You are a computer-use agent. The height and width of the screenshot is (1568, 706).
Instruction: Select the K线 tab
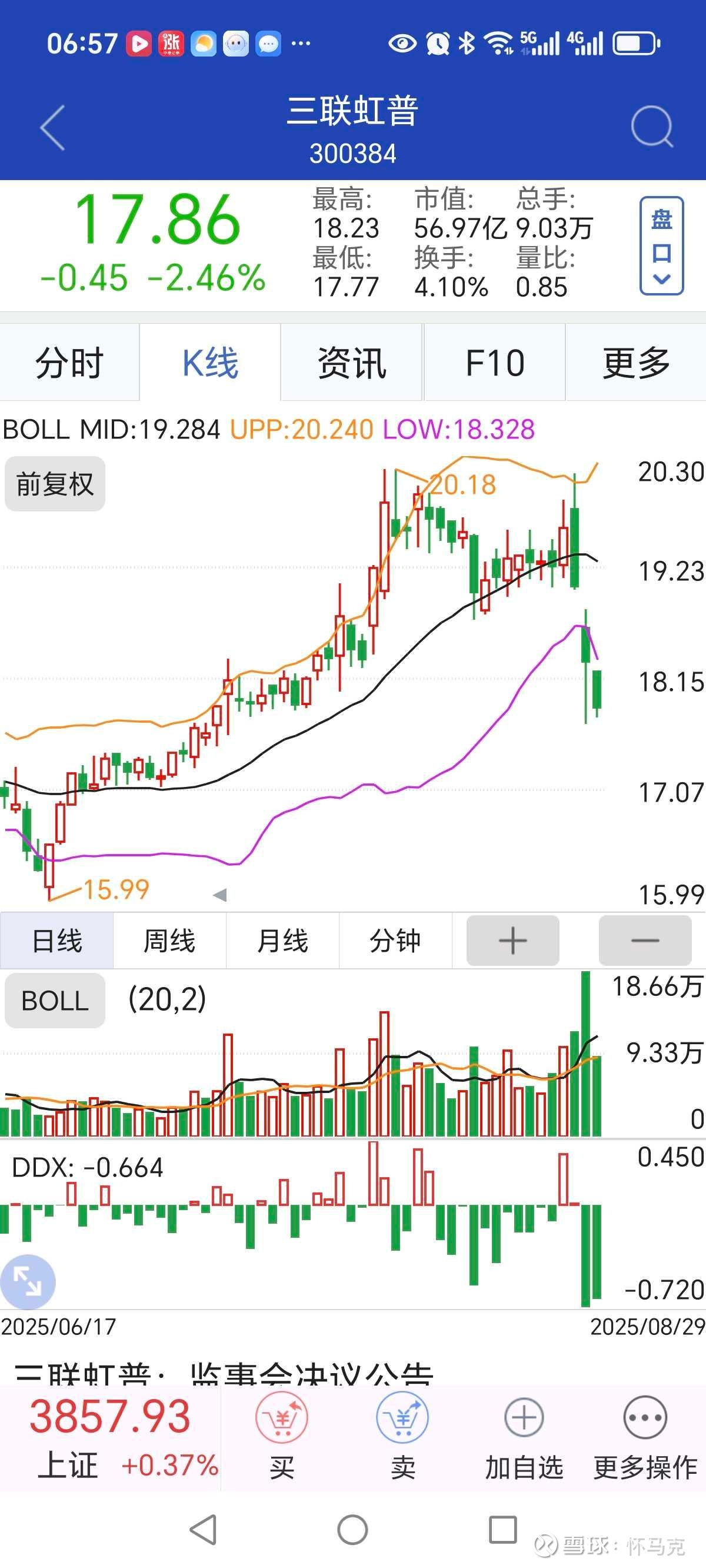pos(210,363)
